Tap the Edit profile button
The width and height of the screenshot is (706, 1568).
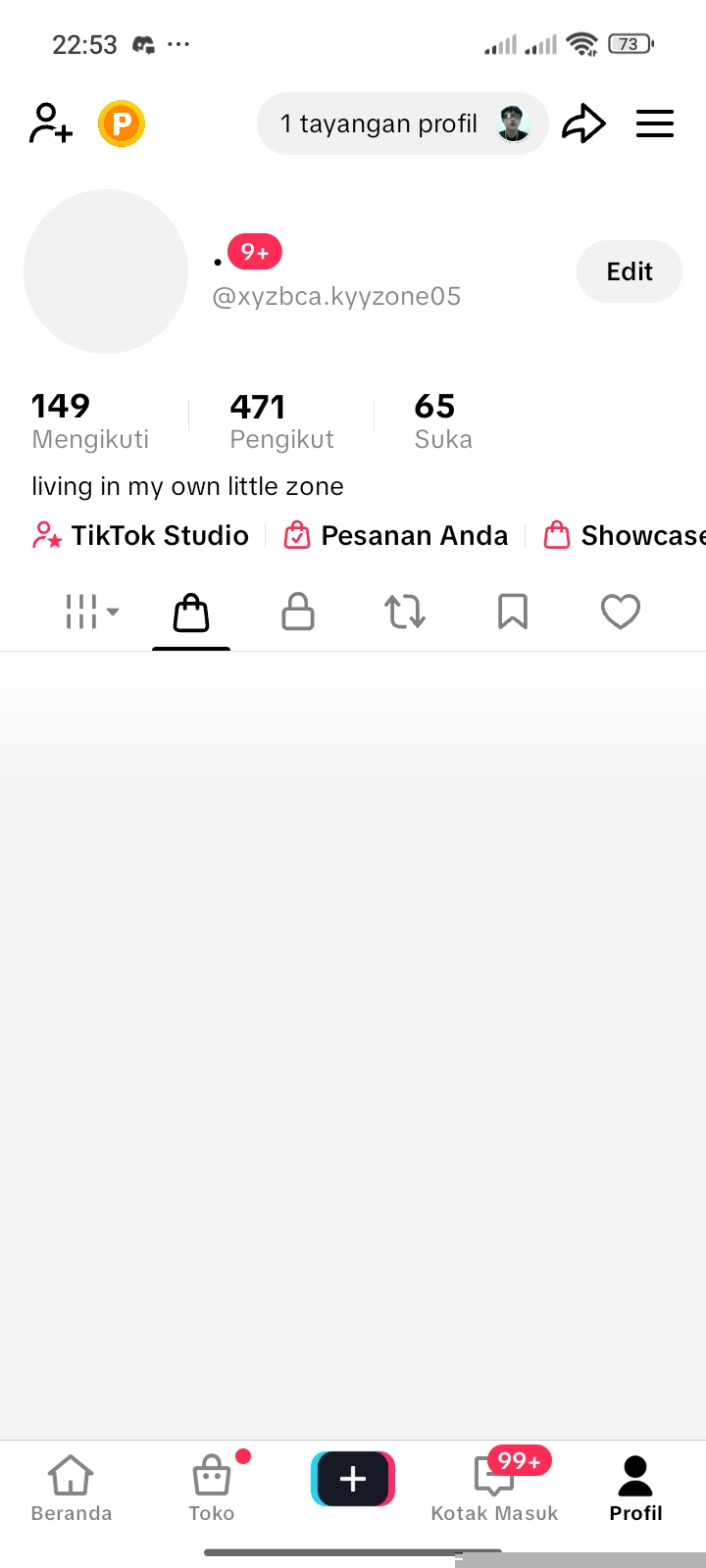point(629,271)
